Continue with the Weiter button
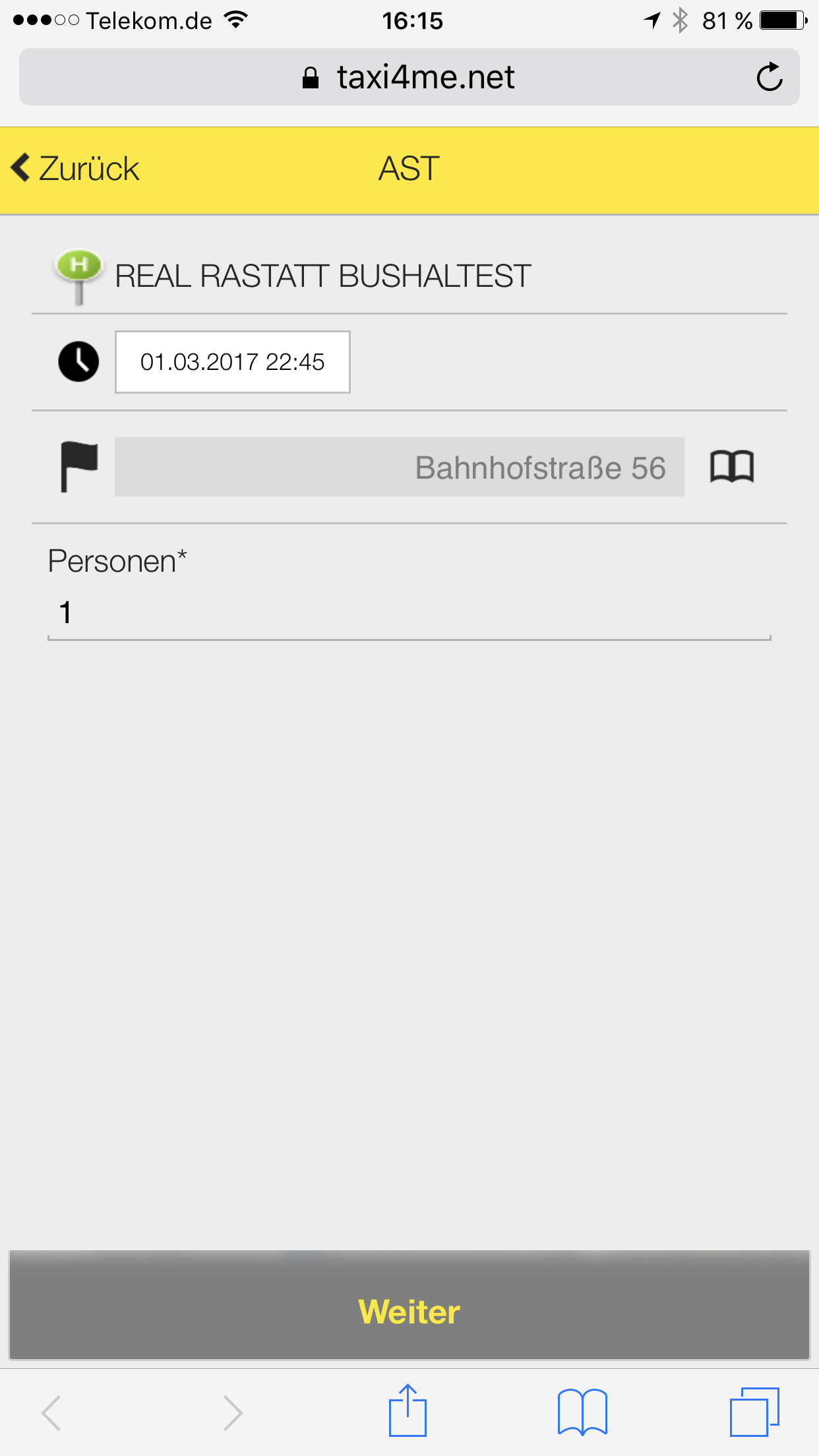The width and height of the screenshot is (819, 1456). (x=409, y=1305)
